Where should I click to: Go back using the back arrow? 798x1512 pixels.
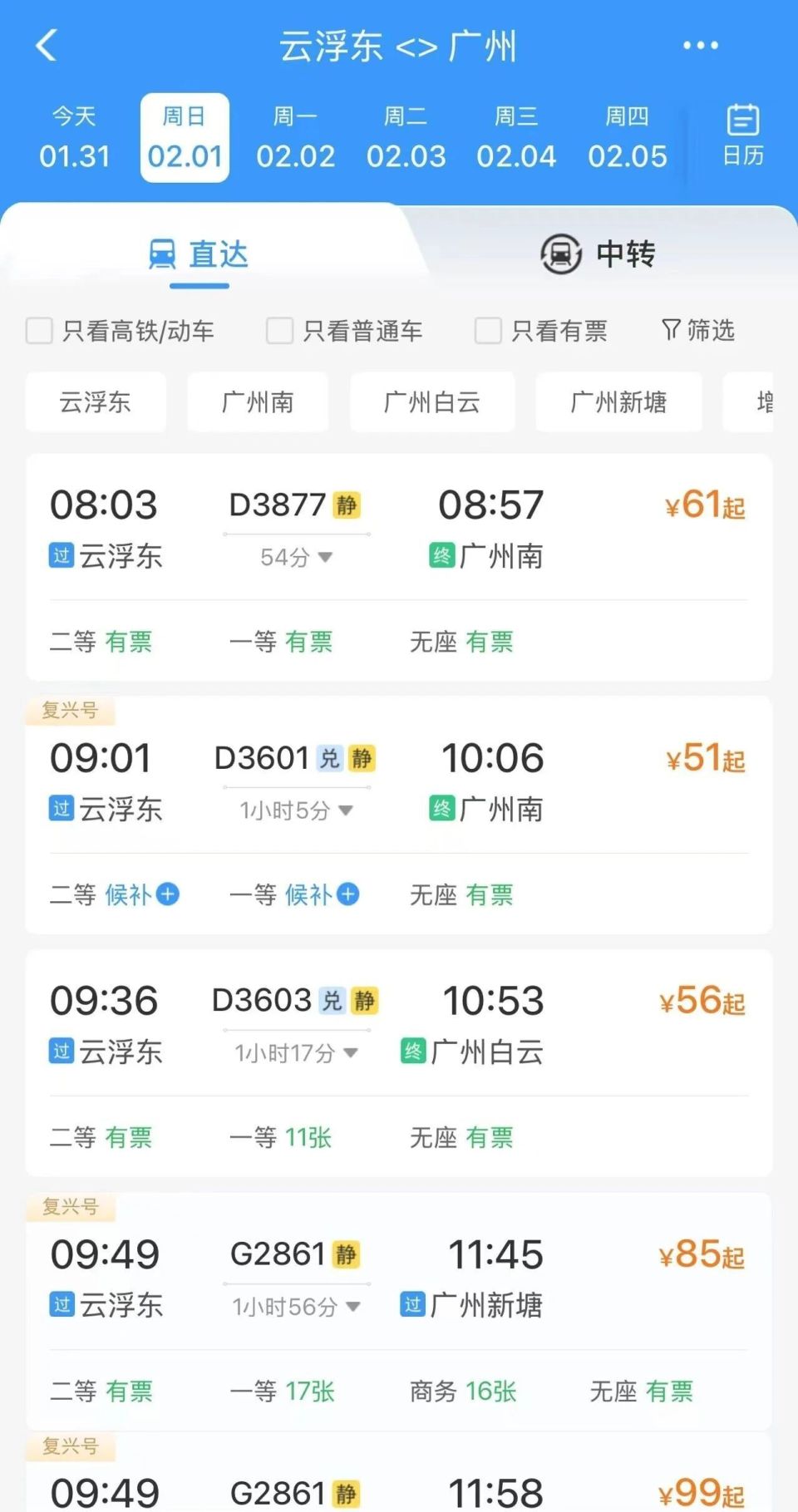[x=47, y=46]
